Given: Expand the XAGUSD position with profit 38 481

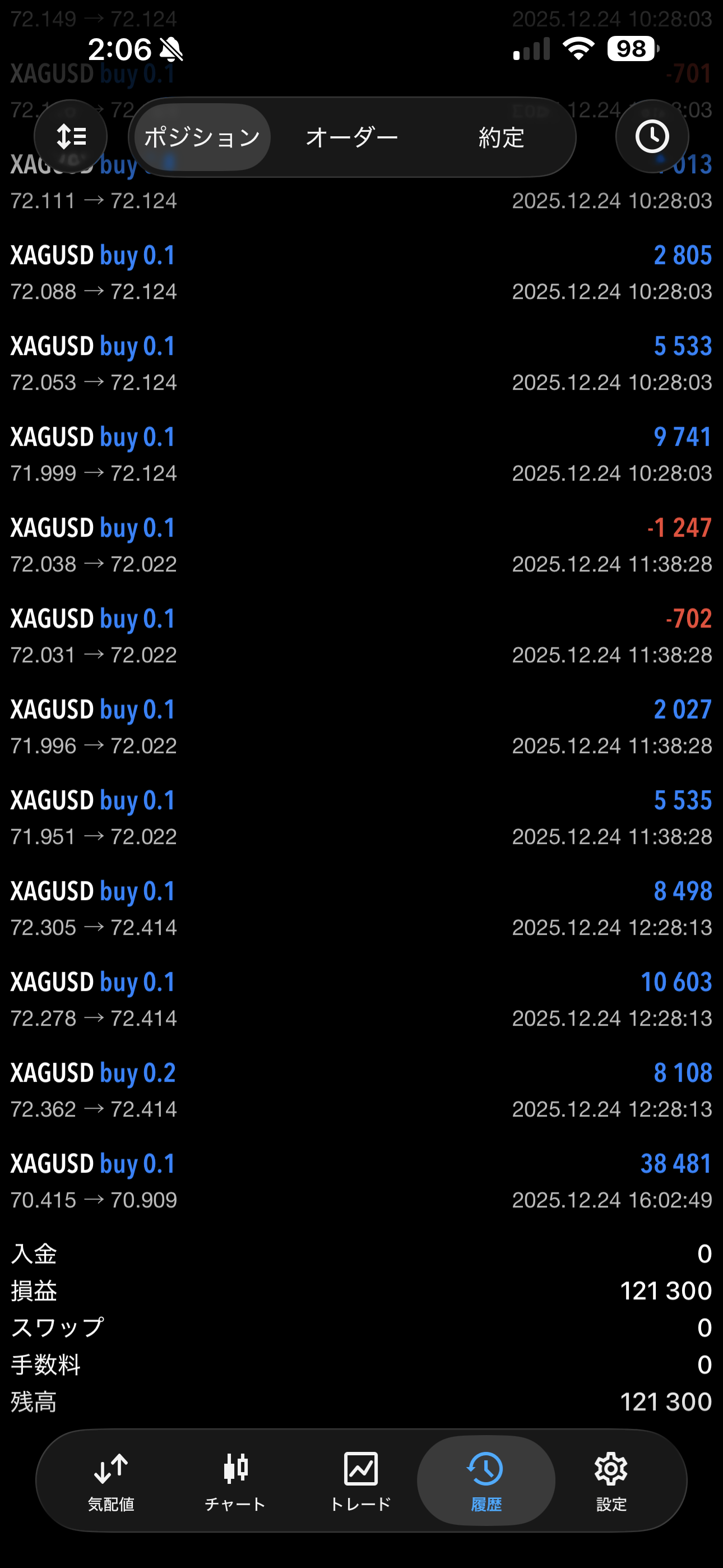Looking at the screenshot, I should click(x=361, y=1181).
